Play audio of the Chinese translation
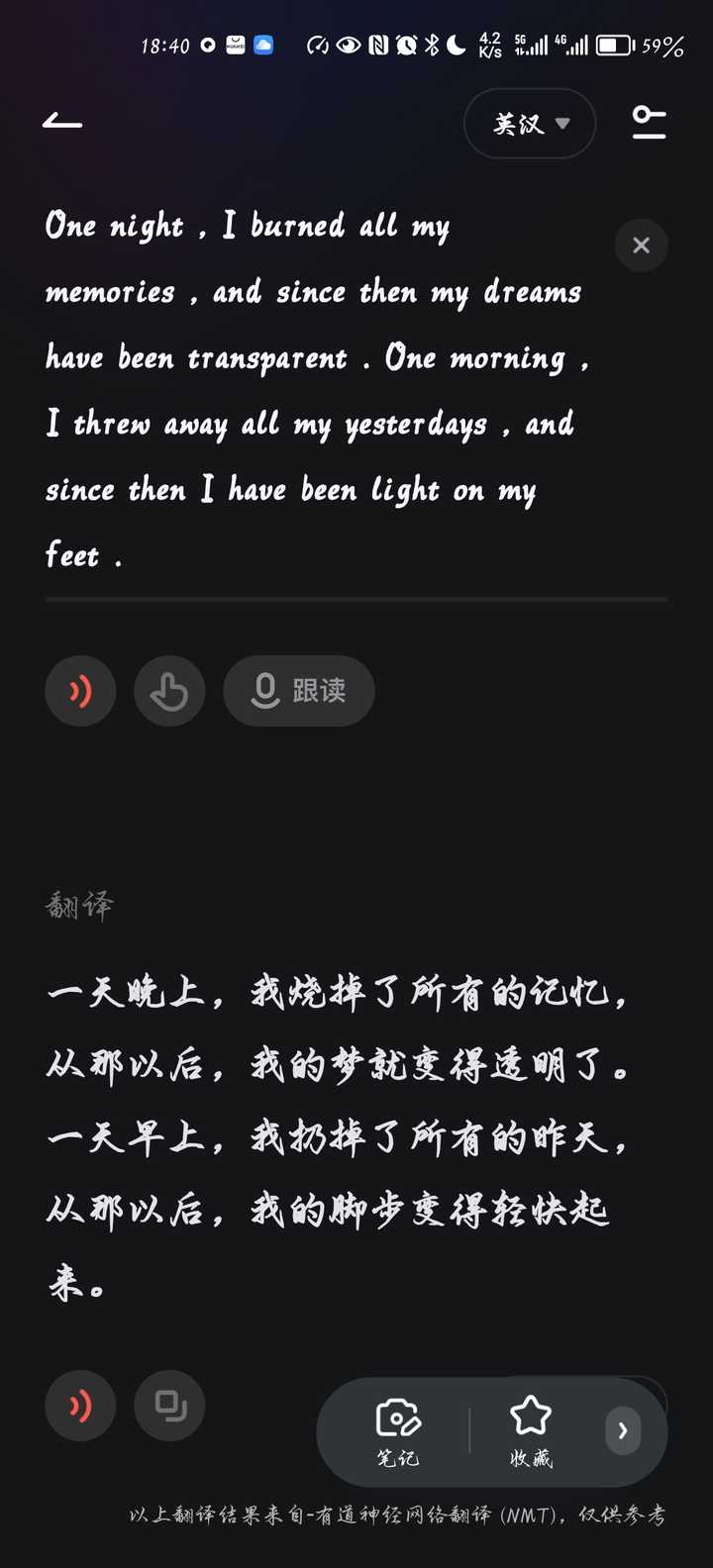 (80, 1405)
